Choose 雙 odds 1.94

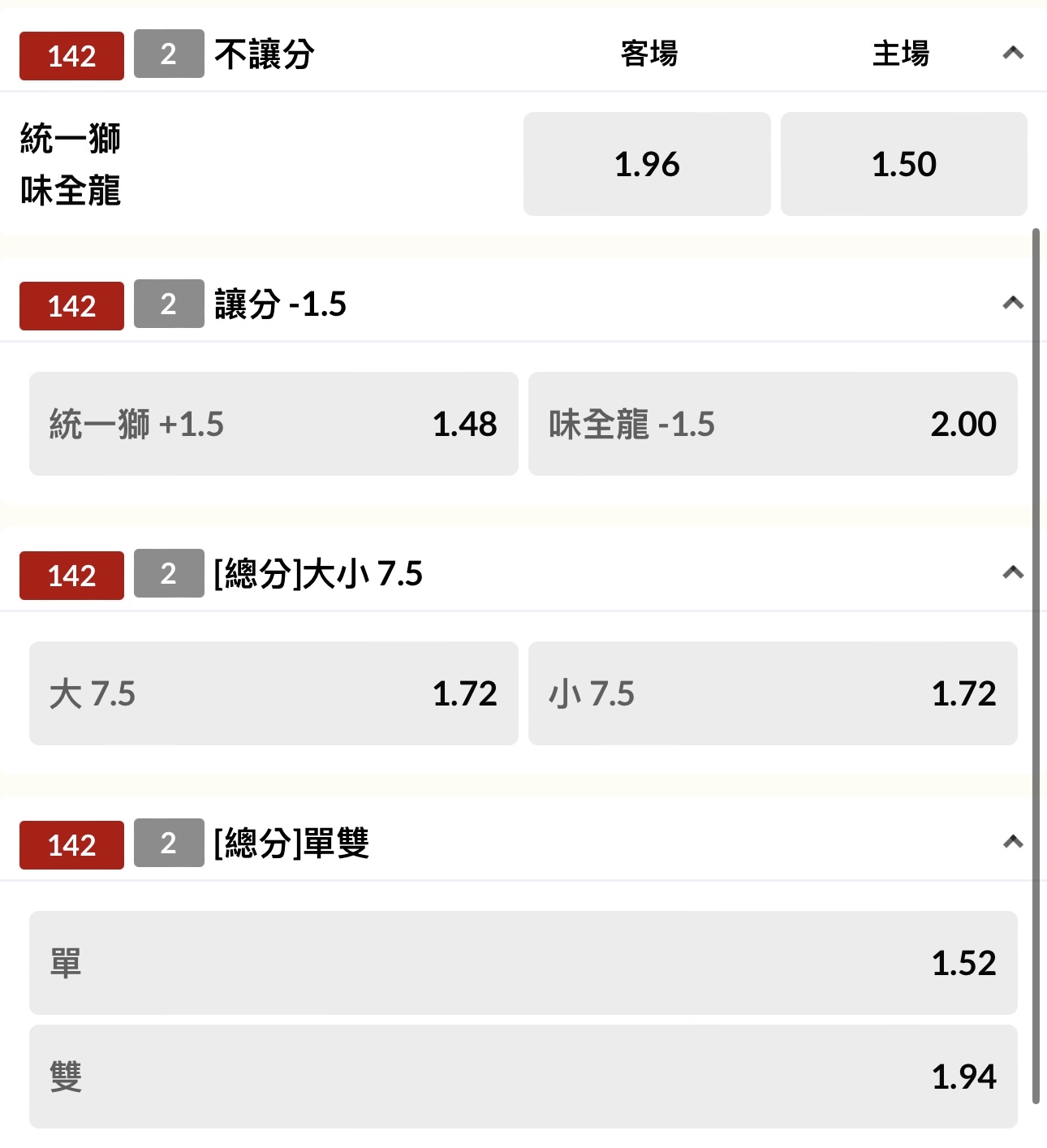[523, 1077]
